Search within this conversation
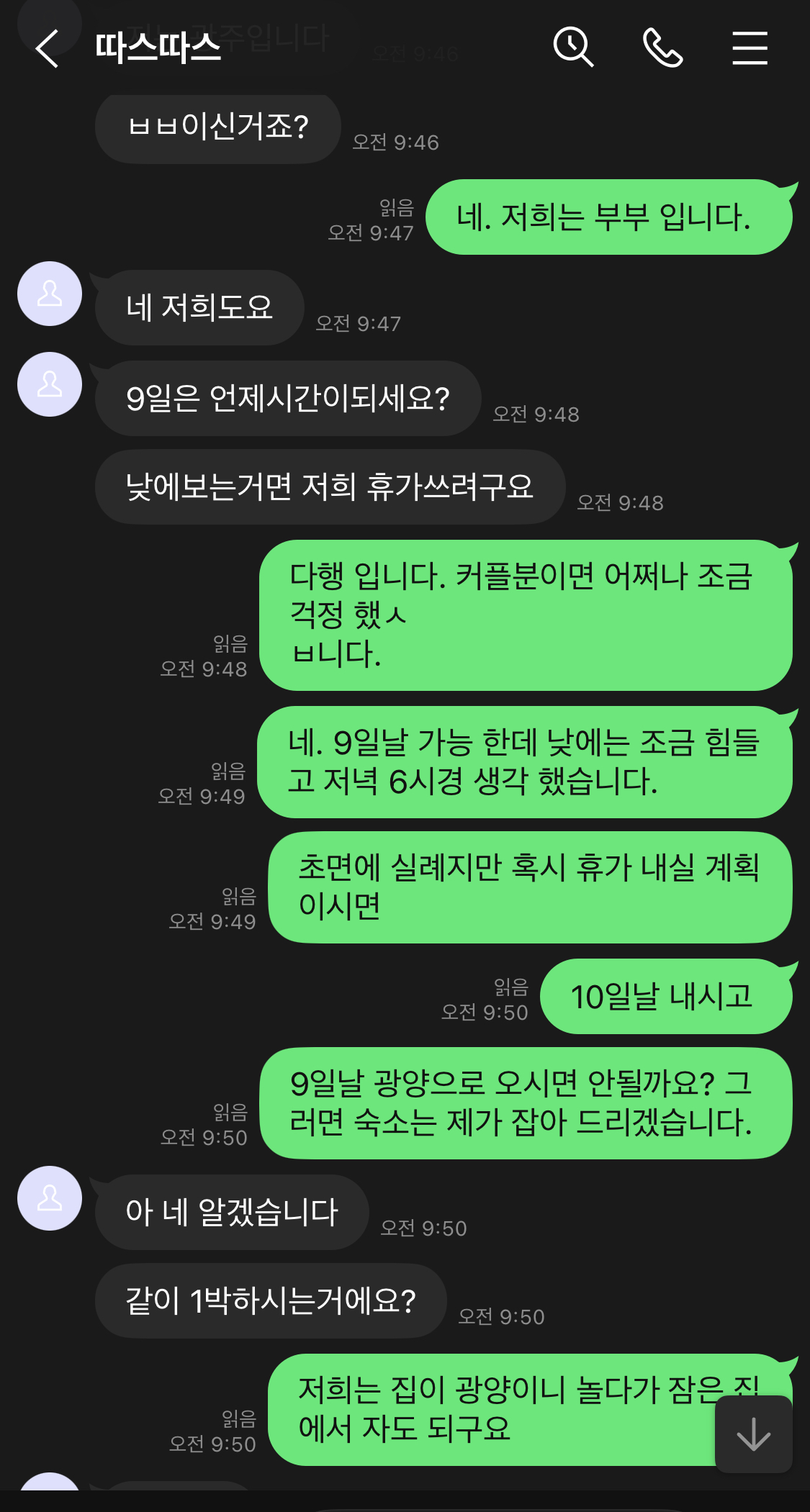This screenshot has height=1512, width=810. click(x=573, y=47)
